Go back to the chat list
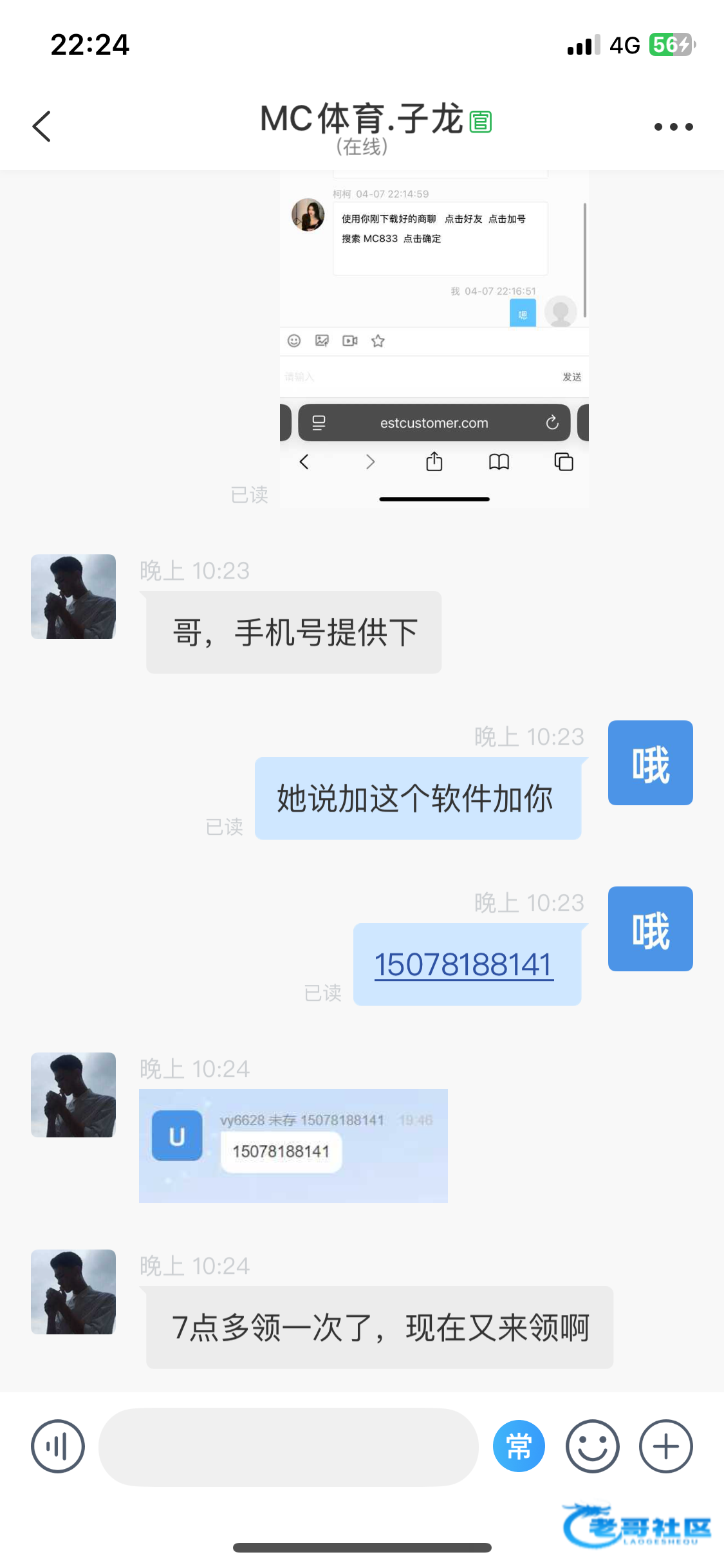Viewport: 724px width, 1568px height. click(42, 126)
